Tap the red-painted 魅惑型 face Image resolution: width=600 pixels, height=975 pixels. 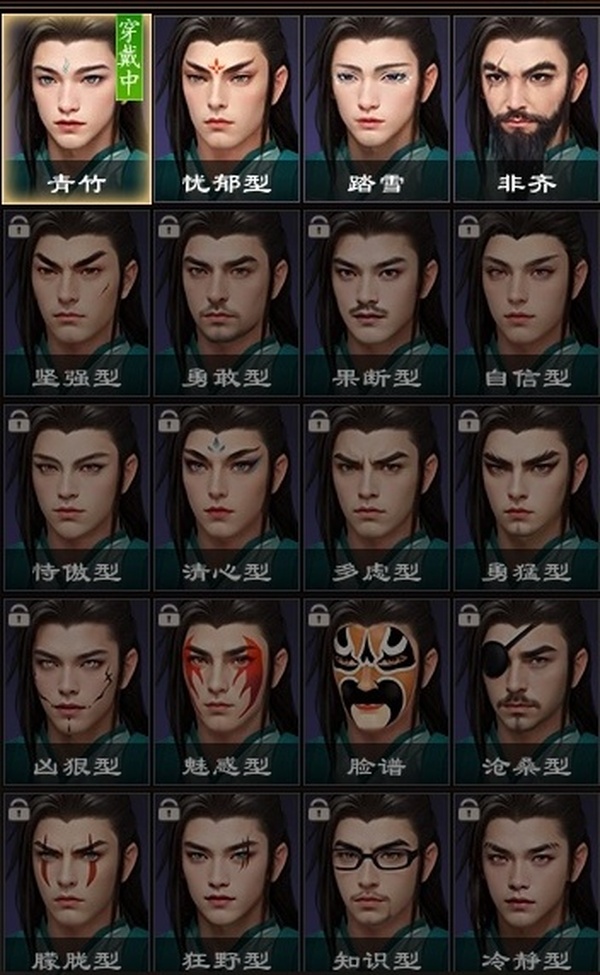tap(227, 690)
